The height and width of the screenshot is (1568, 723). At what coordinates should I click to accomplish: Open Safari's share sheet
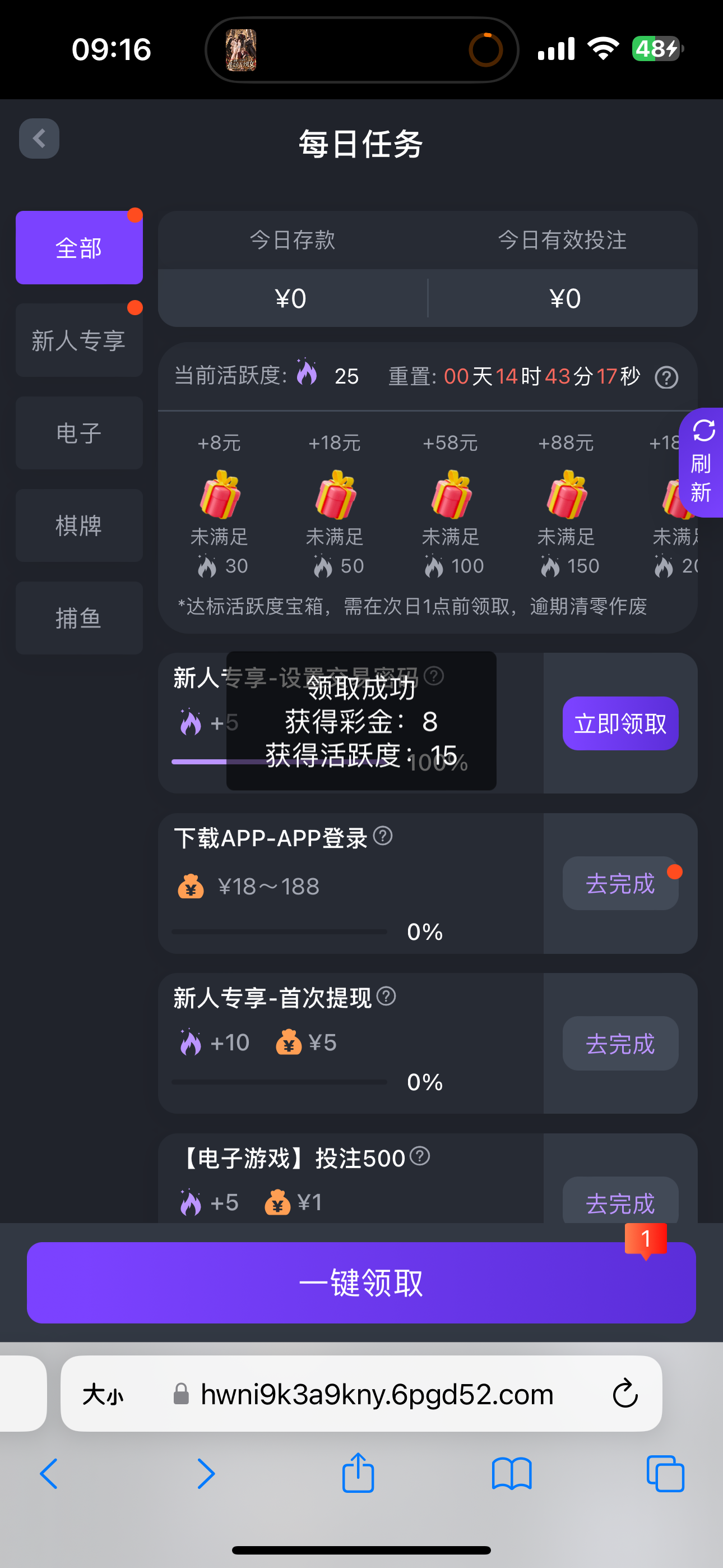coord(358,1473)
